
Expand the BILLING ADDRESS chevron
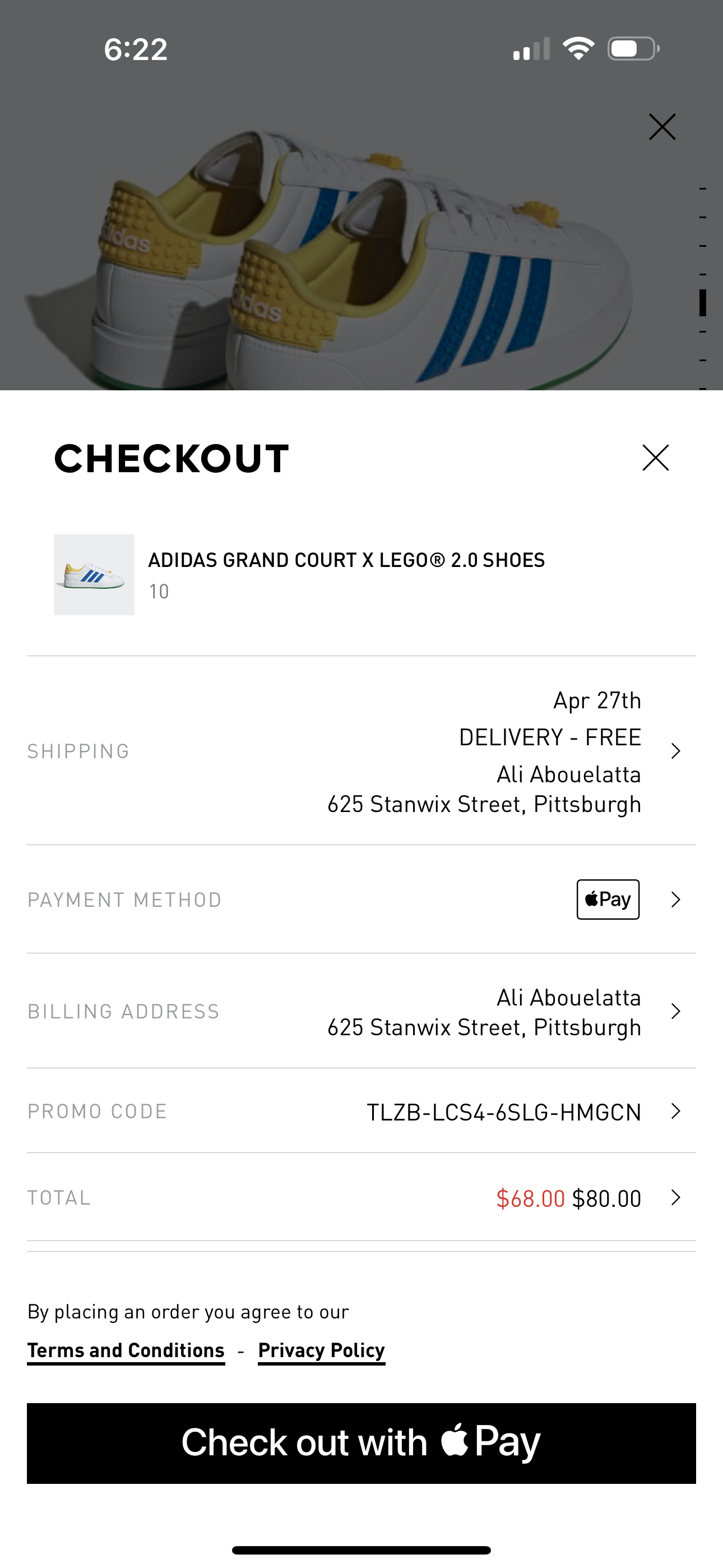(675, 1012)
